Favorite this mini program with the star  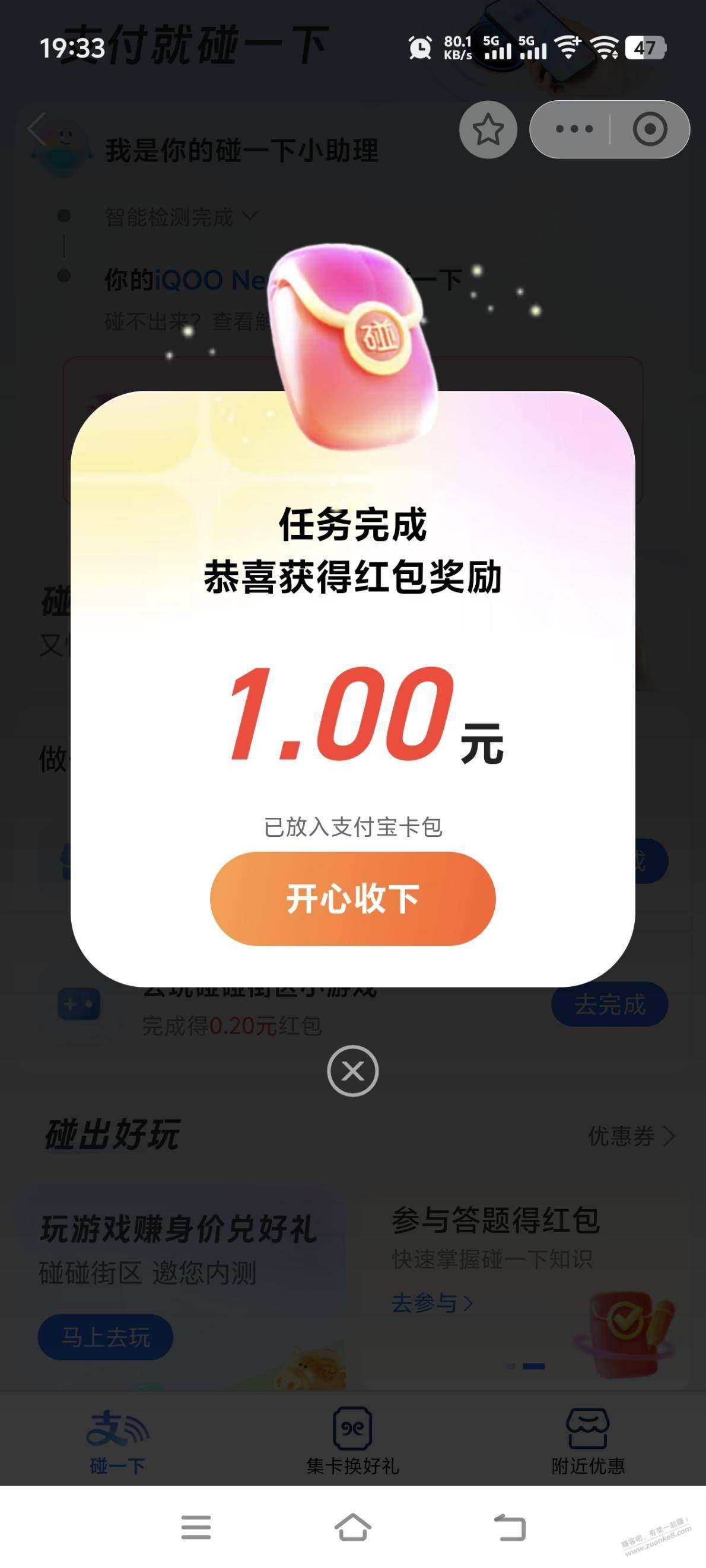[488, 129]
